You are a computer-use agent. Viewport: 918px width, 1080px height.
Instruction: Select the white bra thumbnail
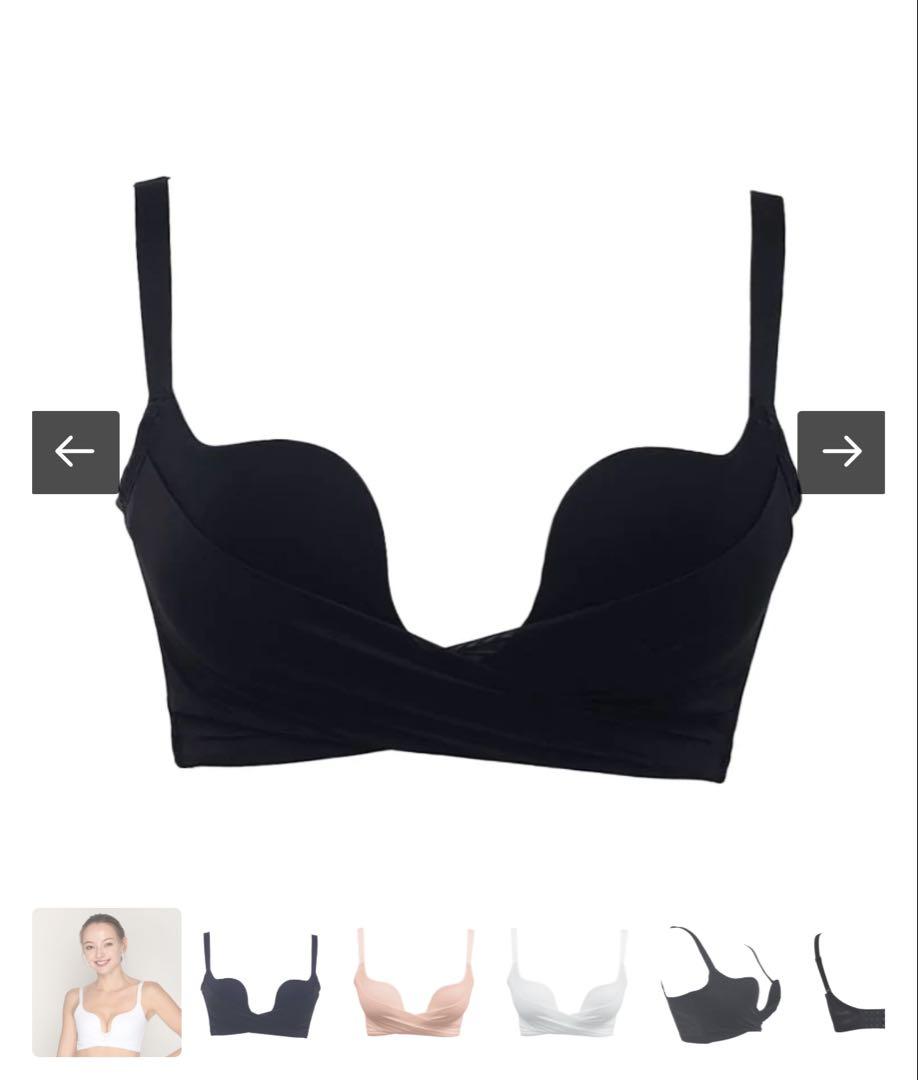tap(566, 982)
